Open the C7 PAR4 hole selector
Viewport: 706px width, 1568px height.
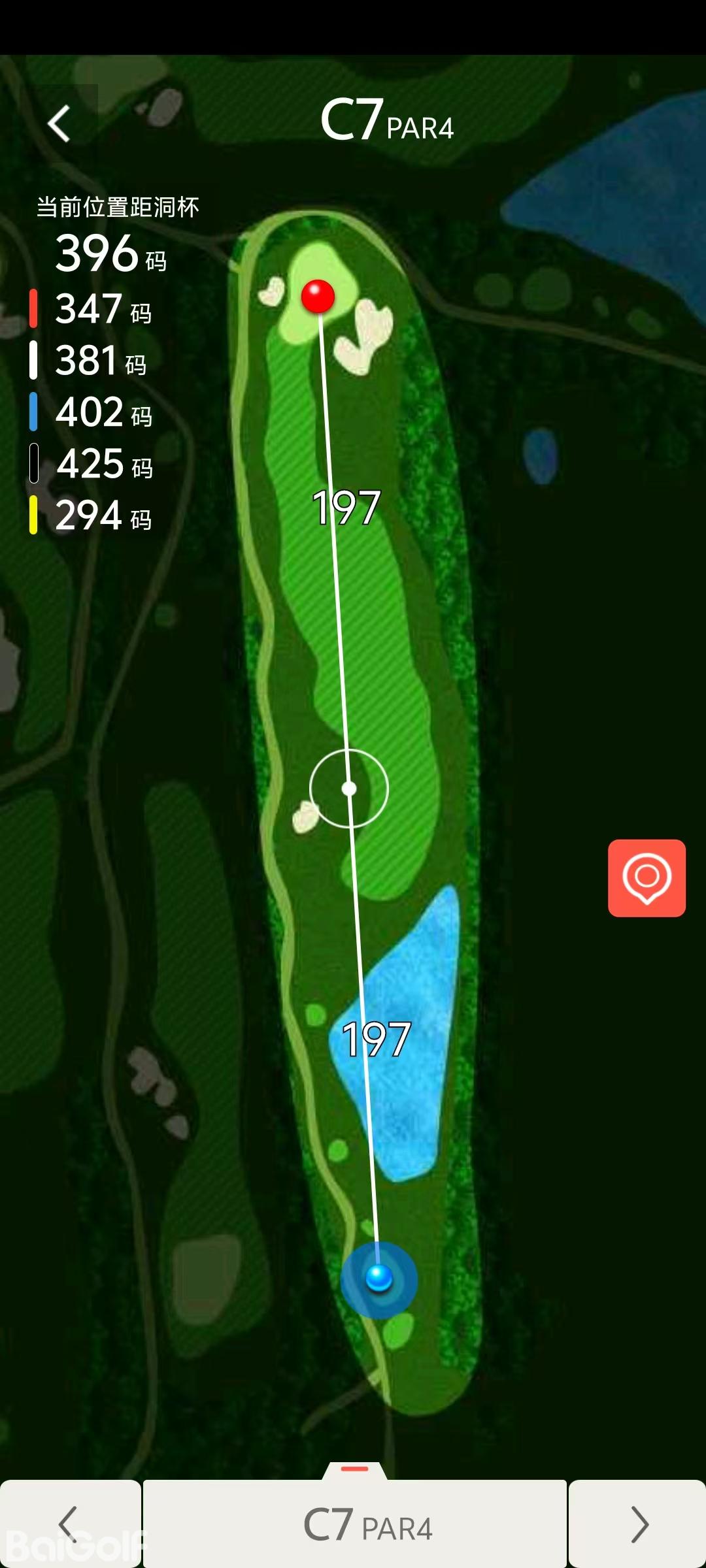[355, 1524]
